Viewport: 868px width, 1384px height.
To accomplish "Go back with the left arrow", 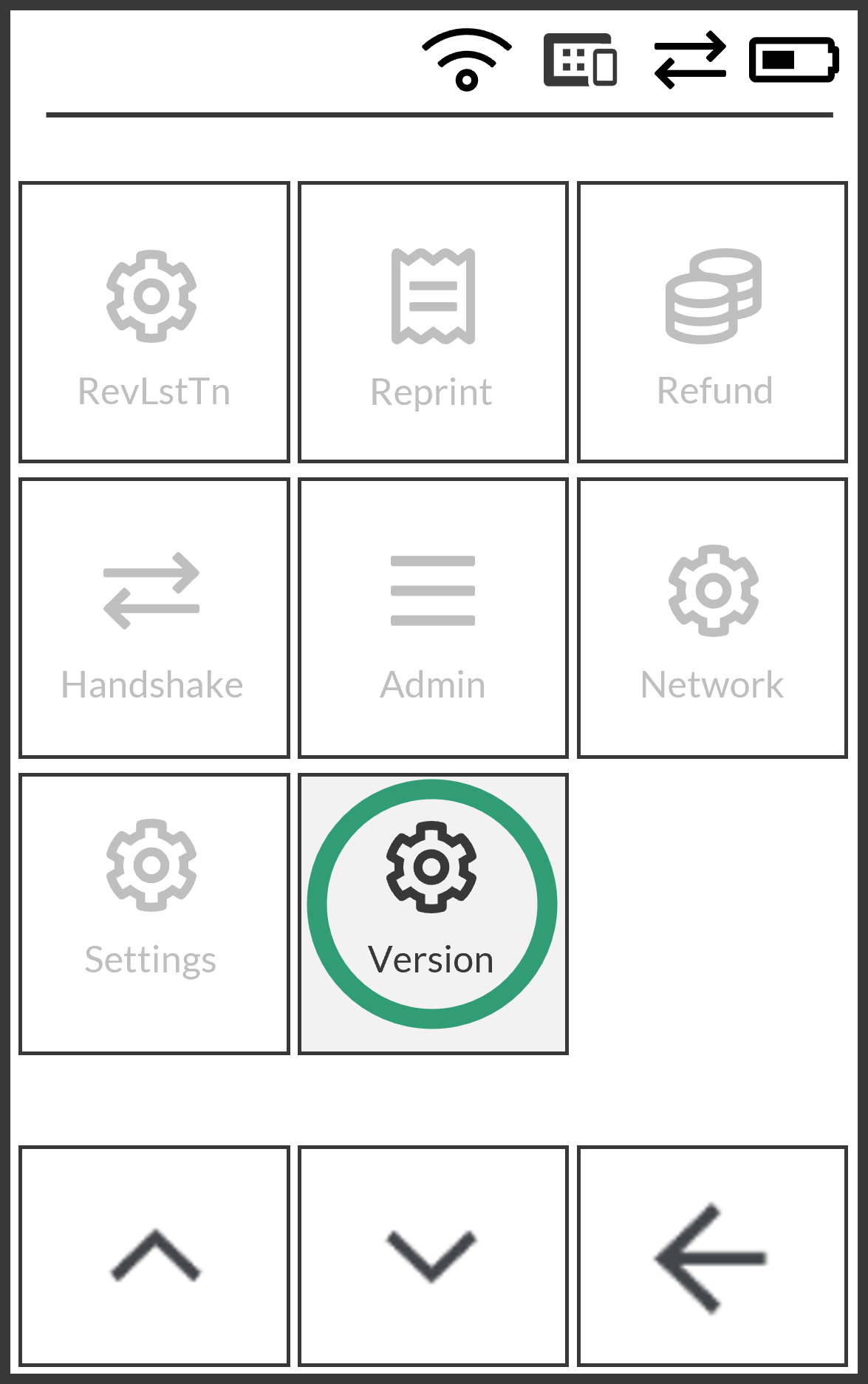I will tap(712, 1255).
